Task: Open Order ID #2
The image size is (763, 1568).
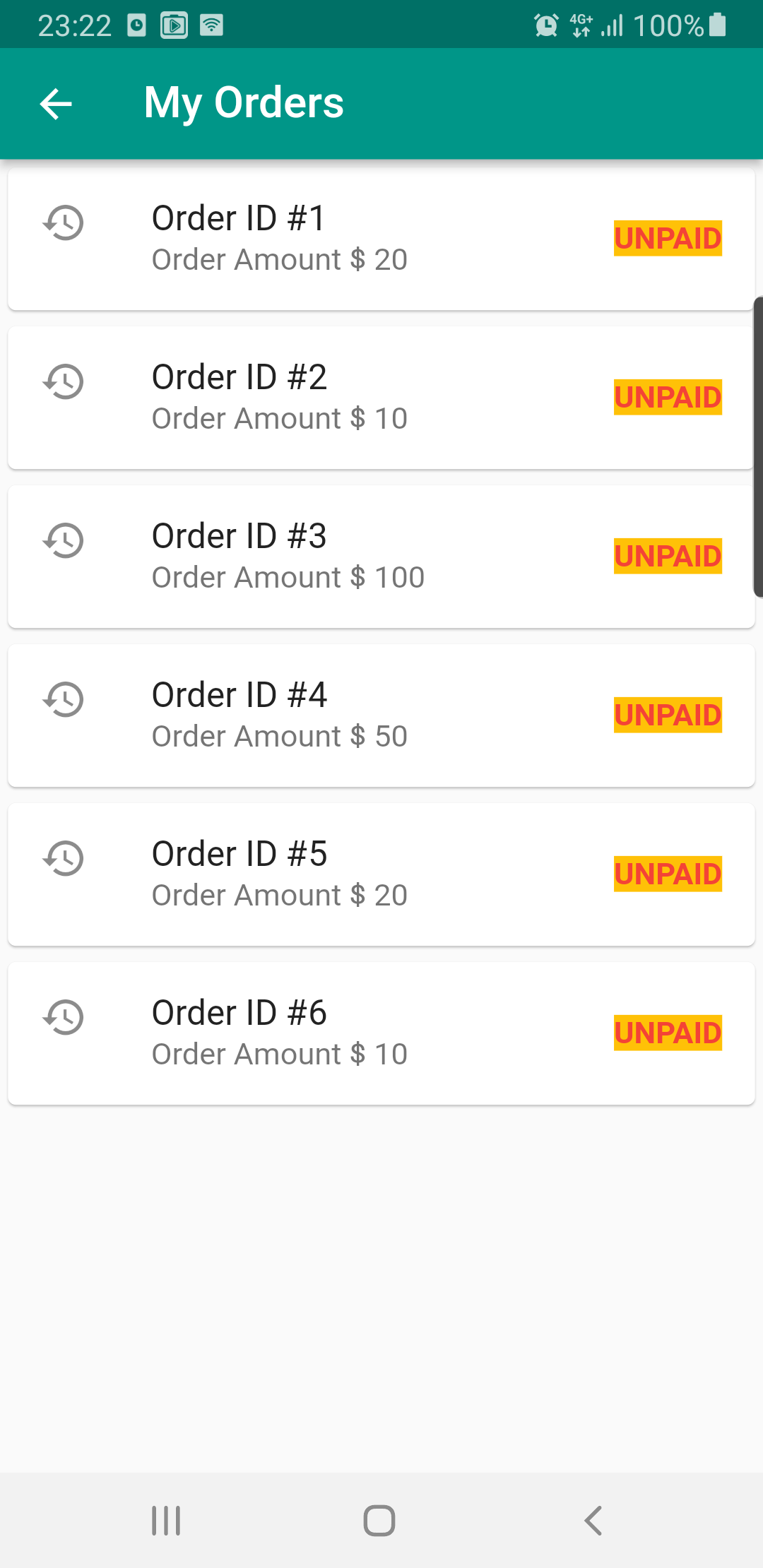Action: [x=381, y=398]
